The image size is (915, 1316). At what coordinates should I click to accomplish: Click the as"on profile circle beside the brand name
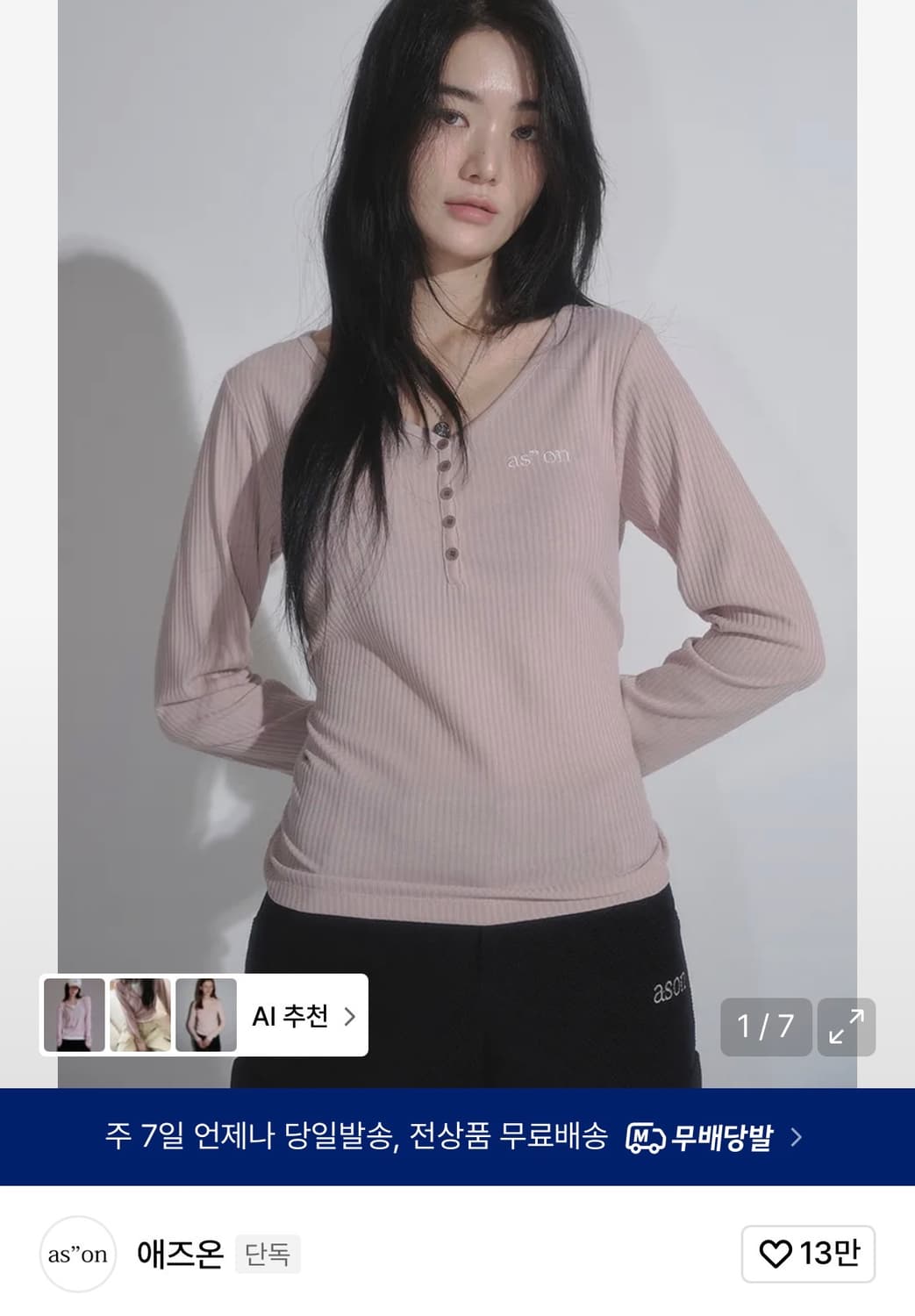(78, 1255)
